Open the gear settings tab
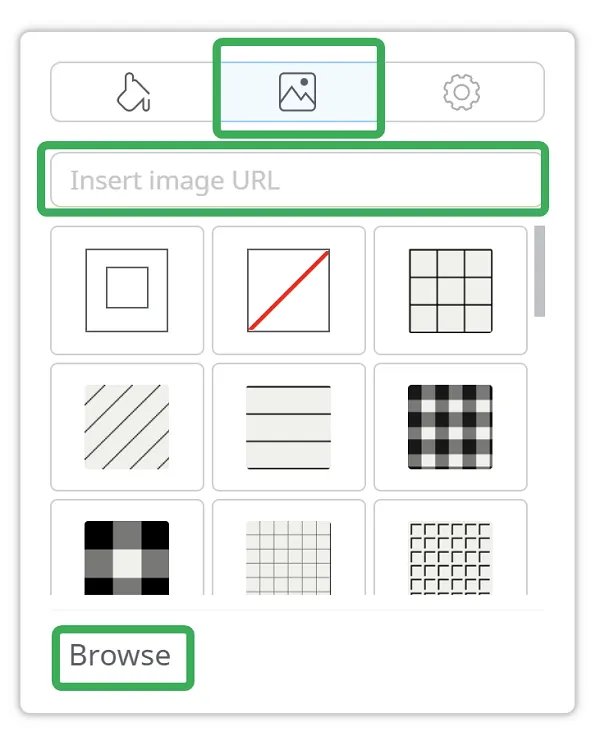Screen dimensions: 600x745 pyautogui.click(x=461, y=92)
